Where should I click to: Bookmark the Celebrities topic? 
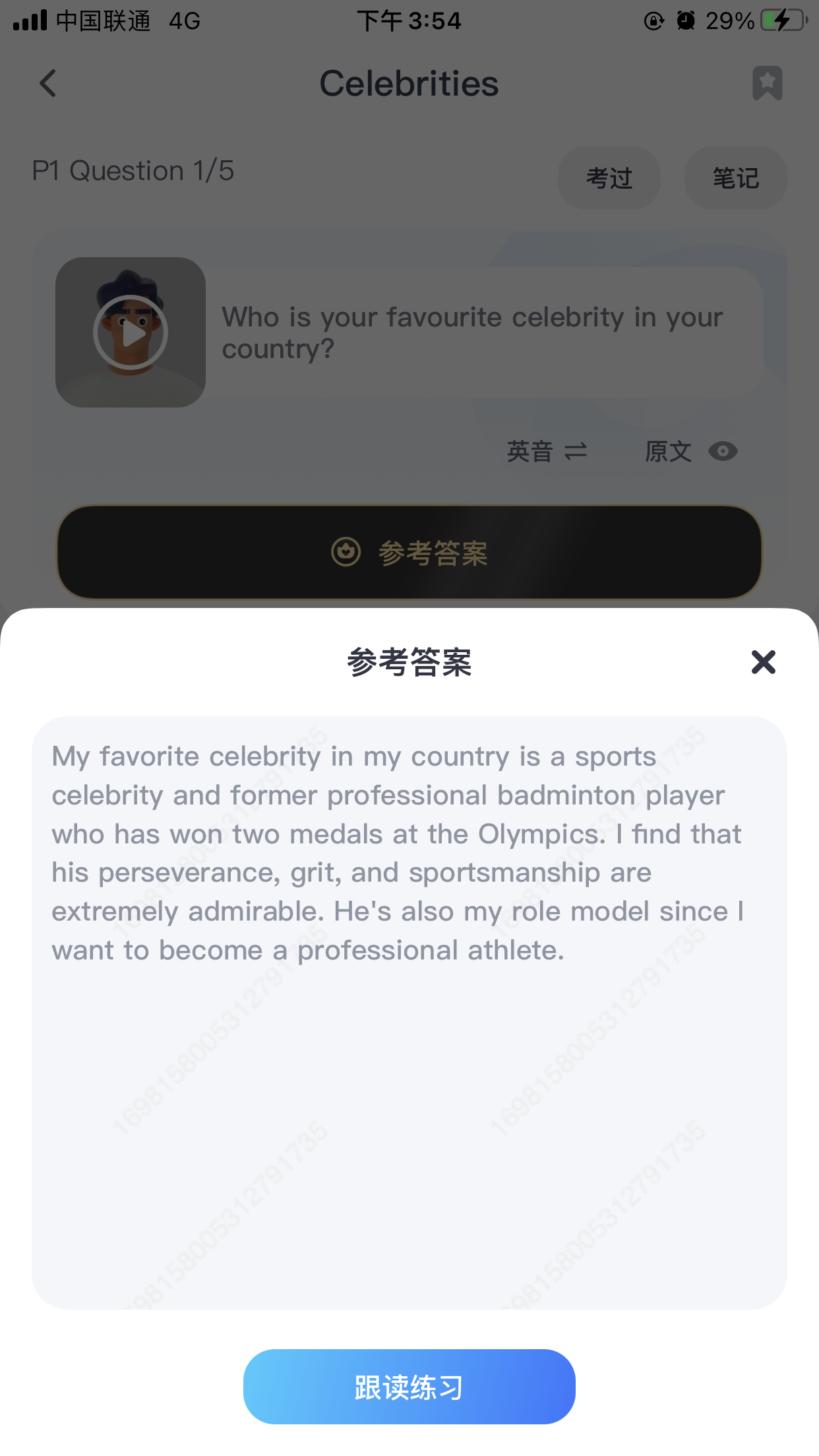pos(767,83)
